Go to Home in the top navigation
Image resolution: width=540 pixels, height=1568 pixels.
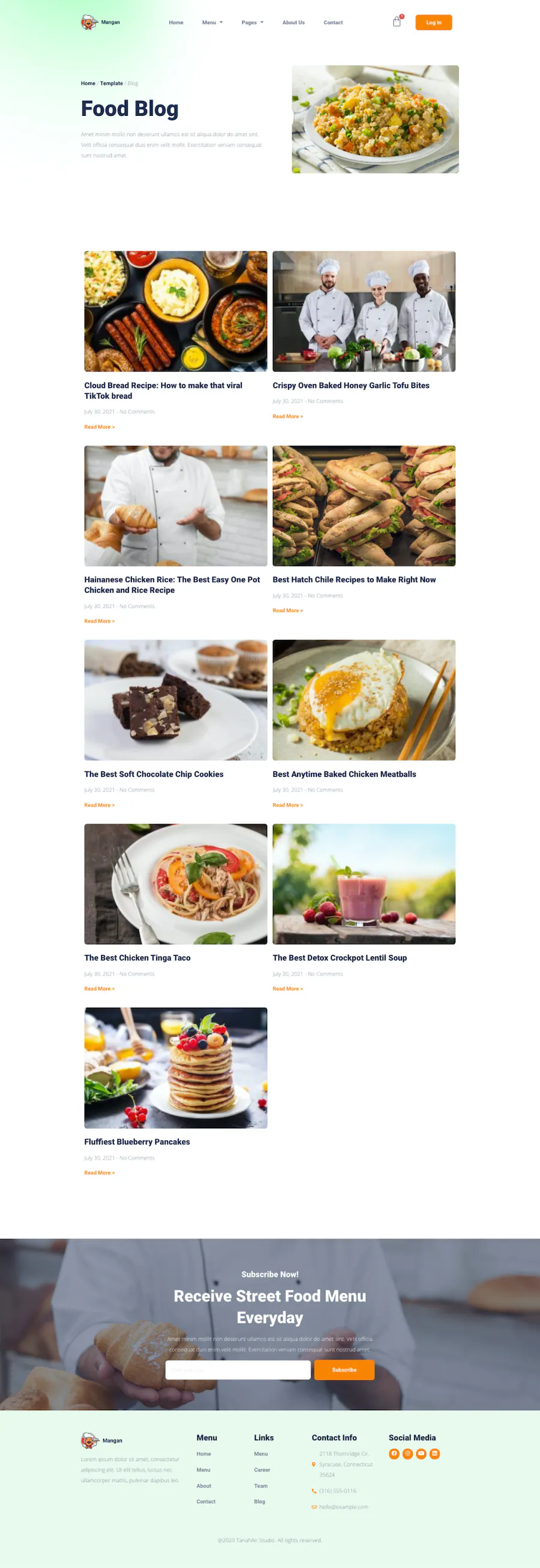176,23
